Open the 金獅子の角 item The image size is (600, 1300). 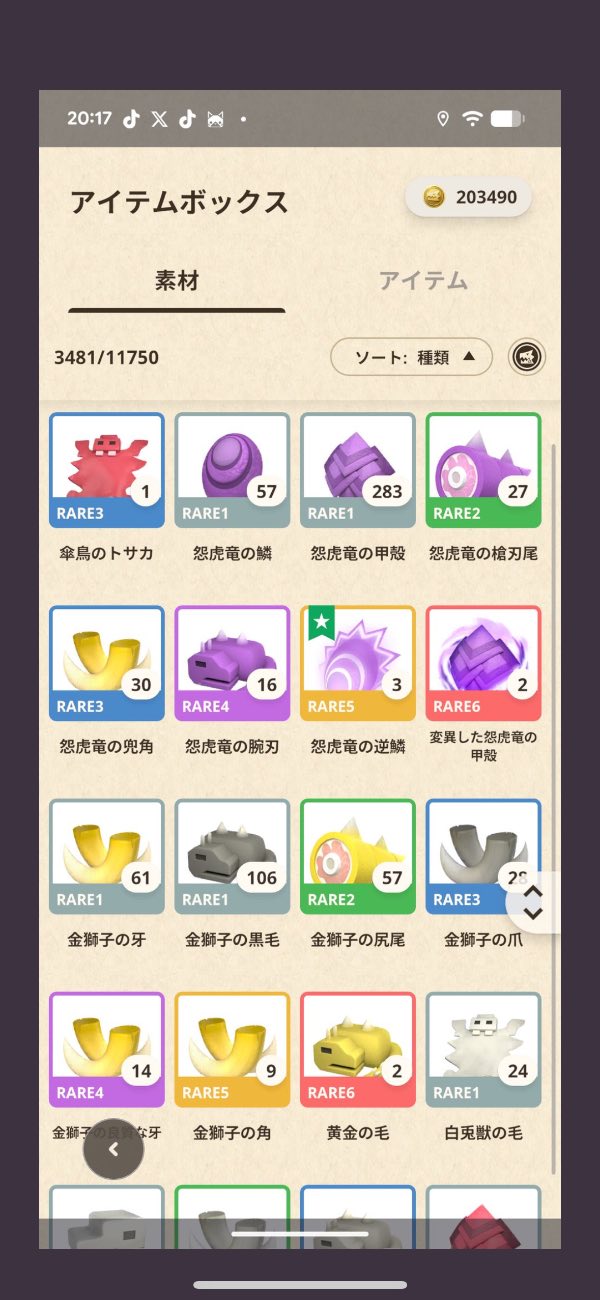[232, 1049]
